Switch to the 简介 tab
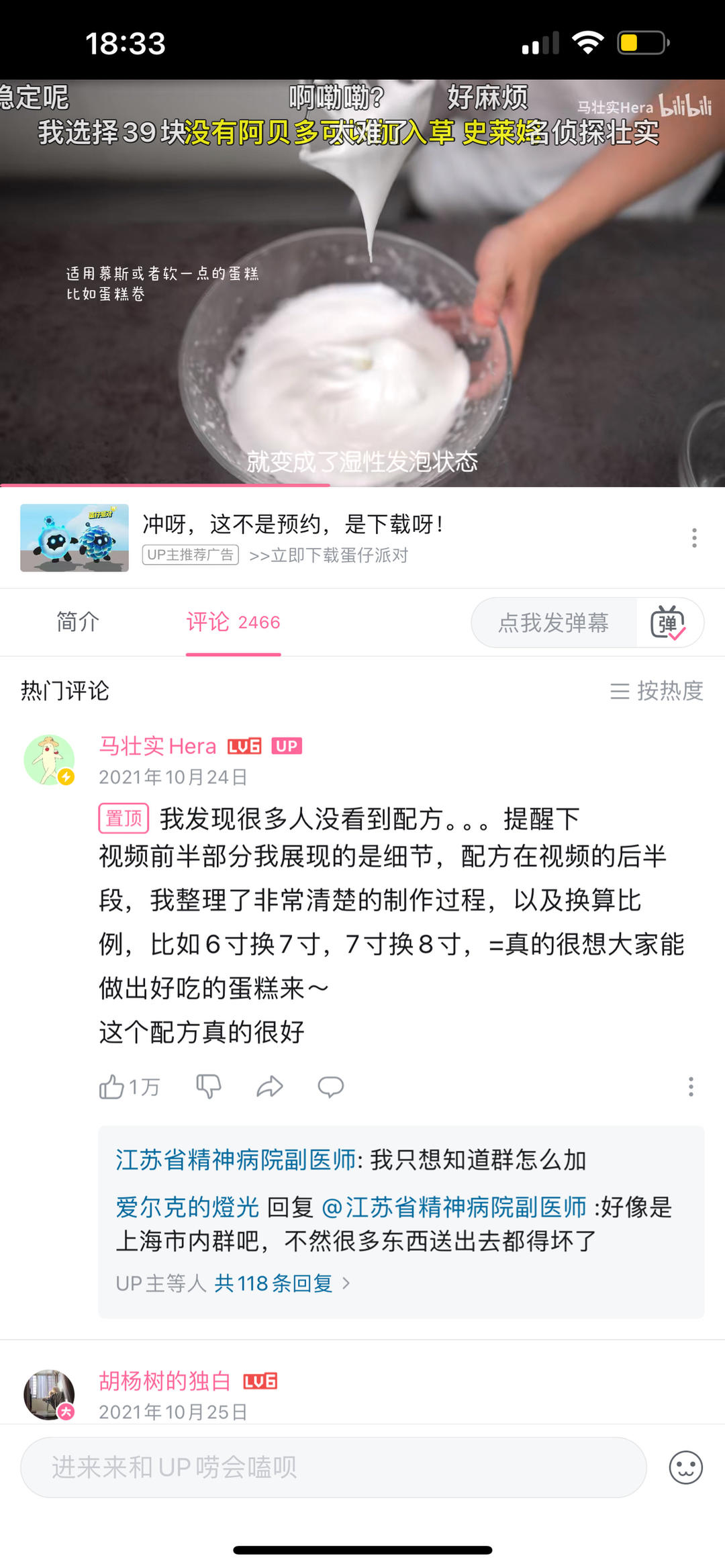The width and height of the screenshot is (725, 1568). 78,622
